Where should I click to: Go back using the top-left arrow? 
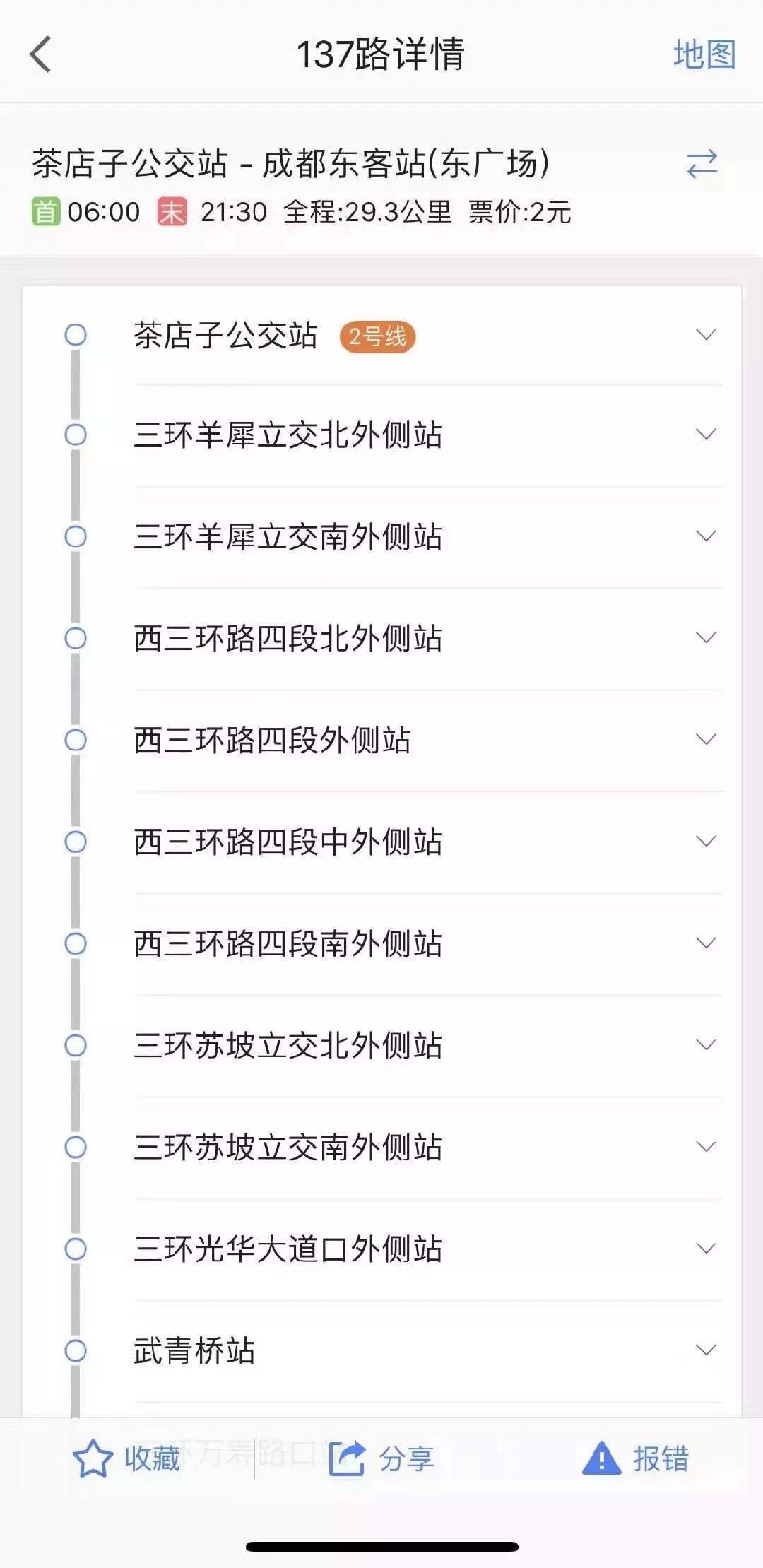(41, 54)
